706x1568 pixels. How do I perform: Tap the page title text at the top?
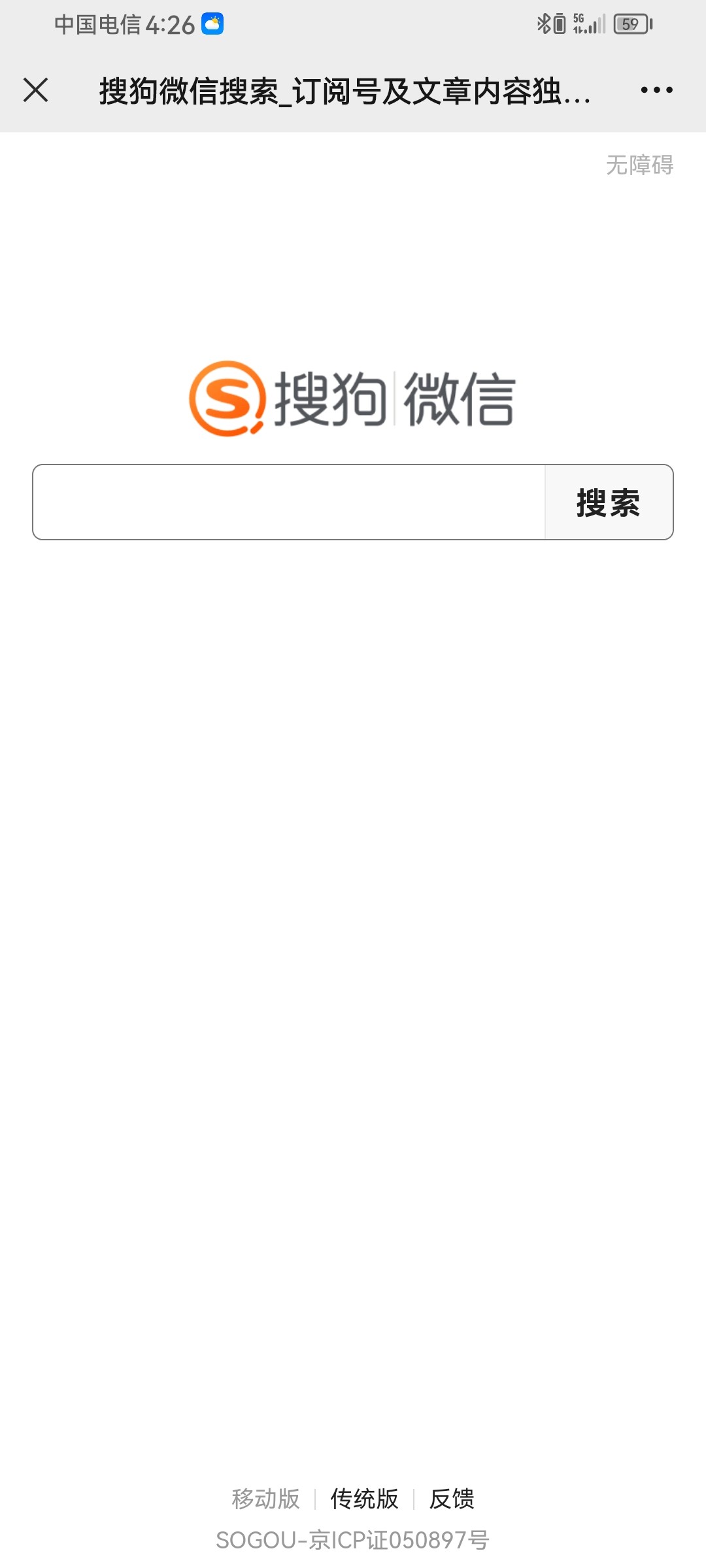tap(345, 91)
